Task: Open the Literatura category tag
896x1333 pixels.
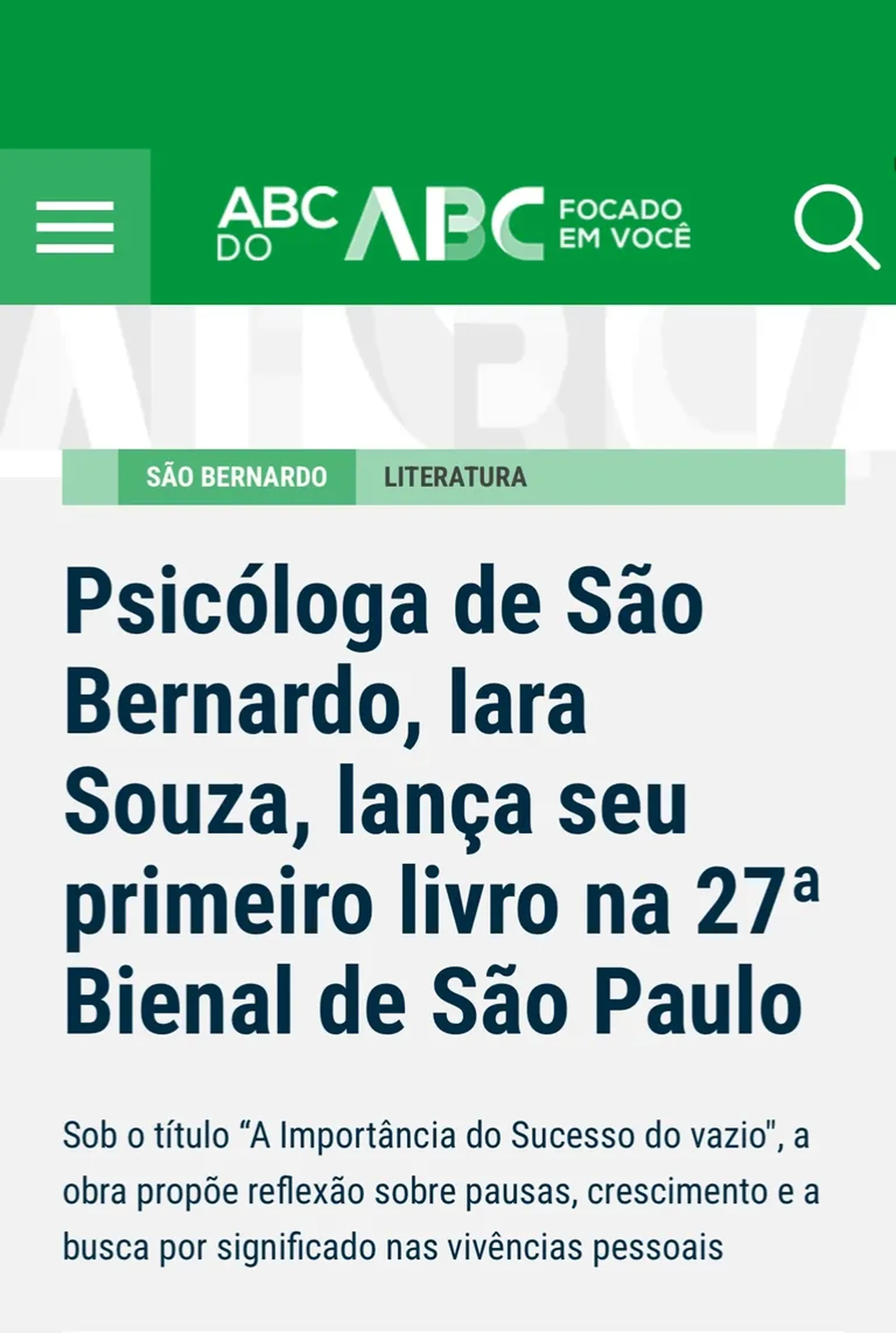Action: (x=455, y=477)
